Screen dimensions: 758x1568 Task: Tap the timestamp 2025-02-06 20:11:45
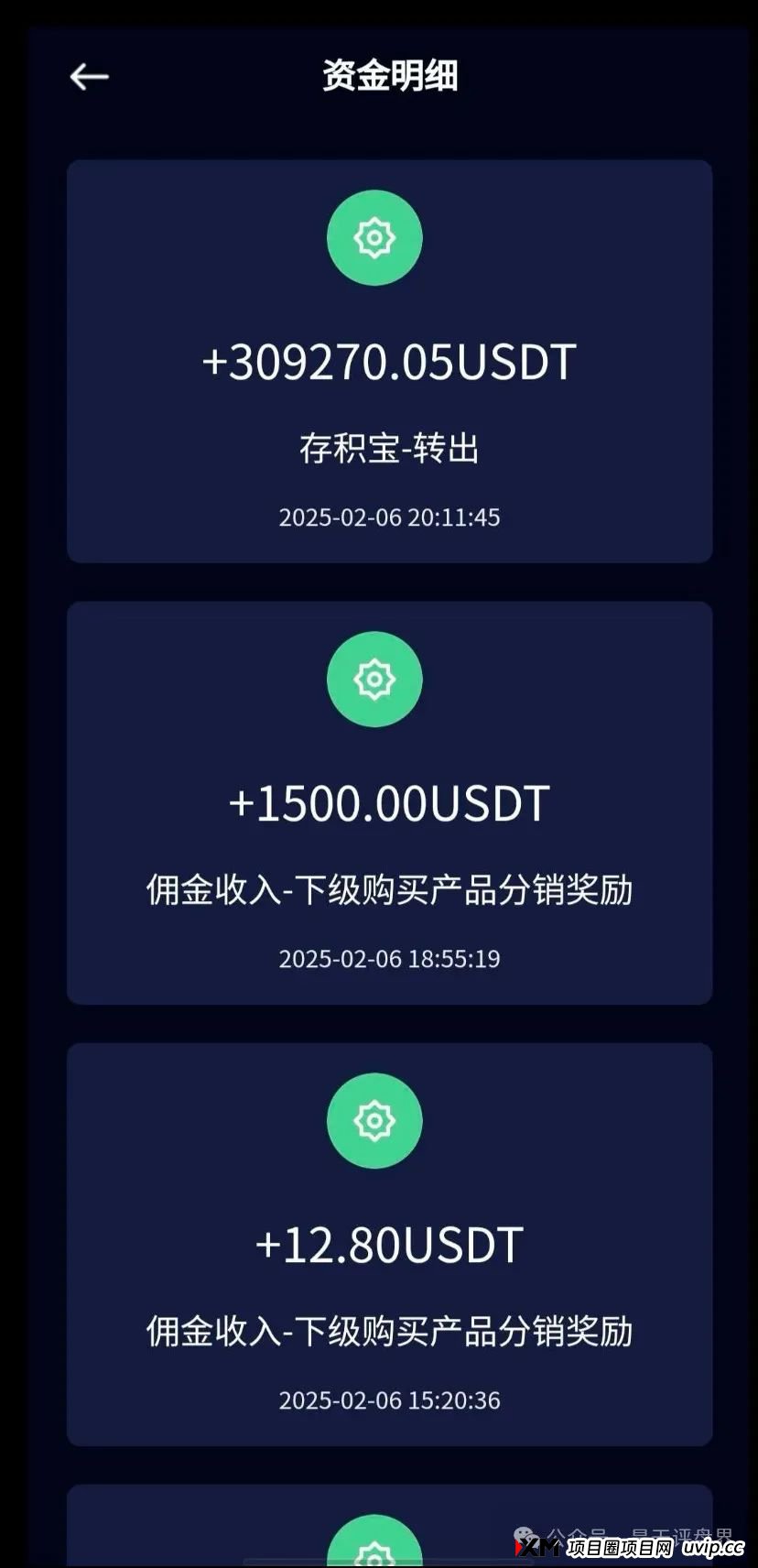pos(387,517)
